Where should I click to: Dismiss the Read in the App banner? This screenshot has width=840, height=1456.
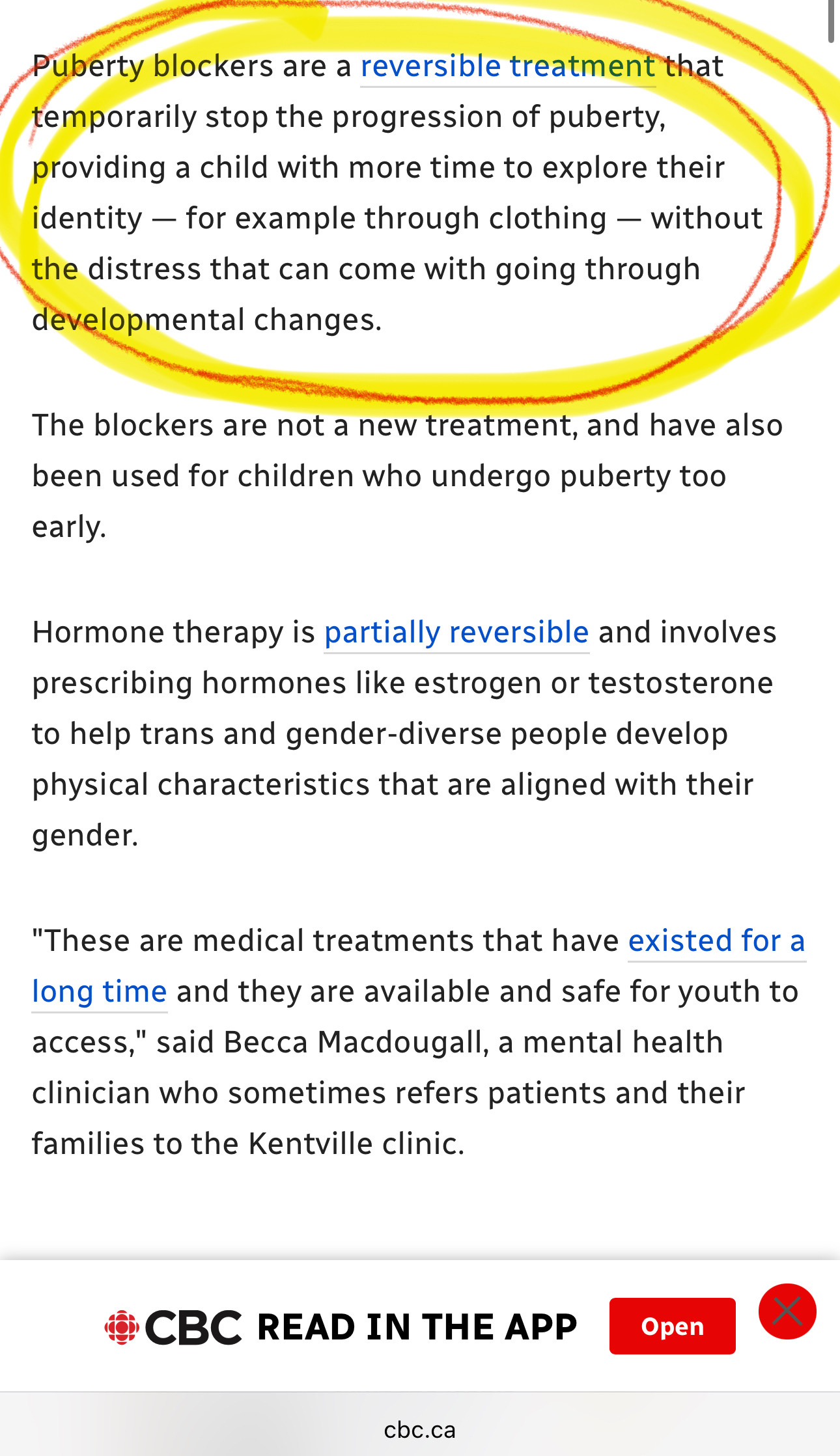pos(787,1312)
